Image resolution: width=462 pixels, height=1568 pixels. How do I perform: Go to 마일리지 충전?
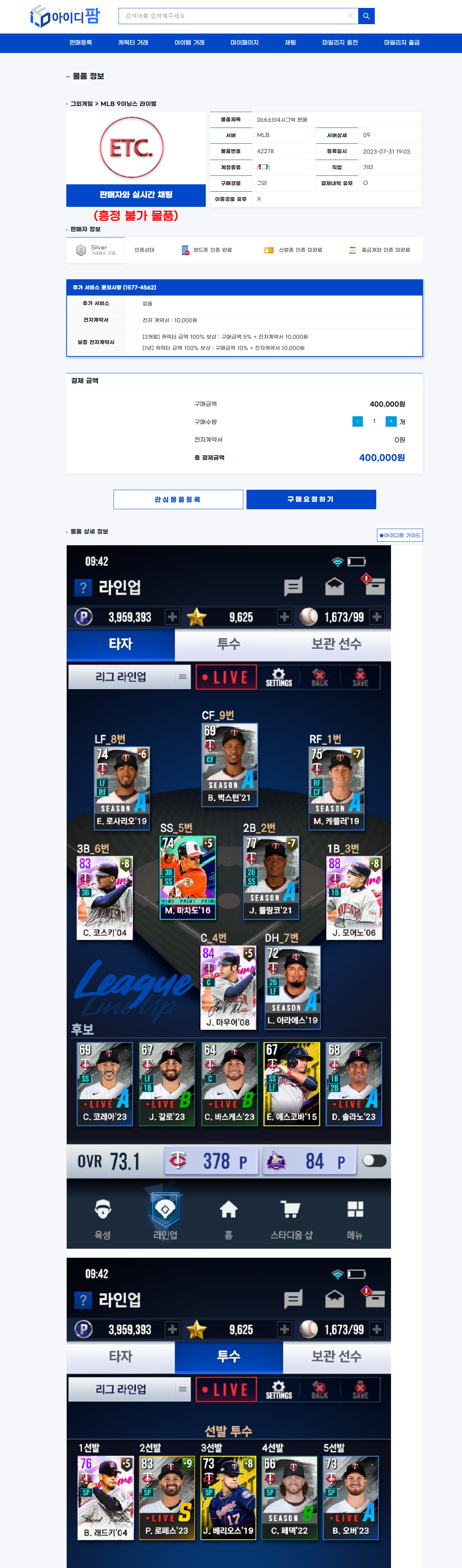(339, 43)
